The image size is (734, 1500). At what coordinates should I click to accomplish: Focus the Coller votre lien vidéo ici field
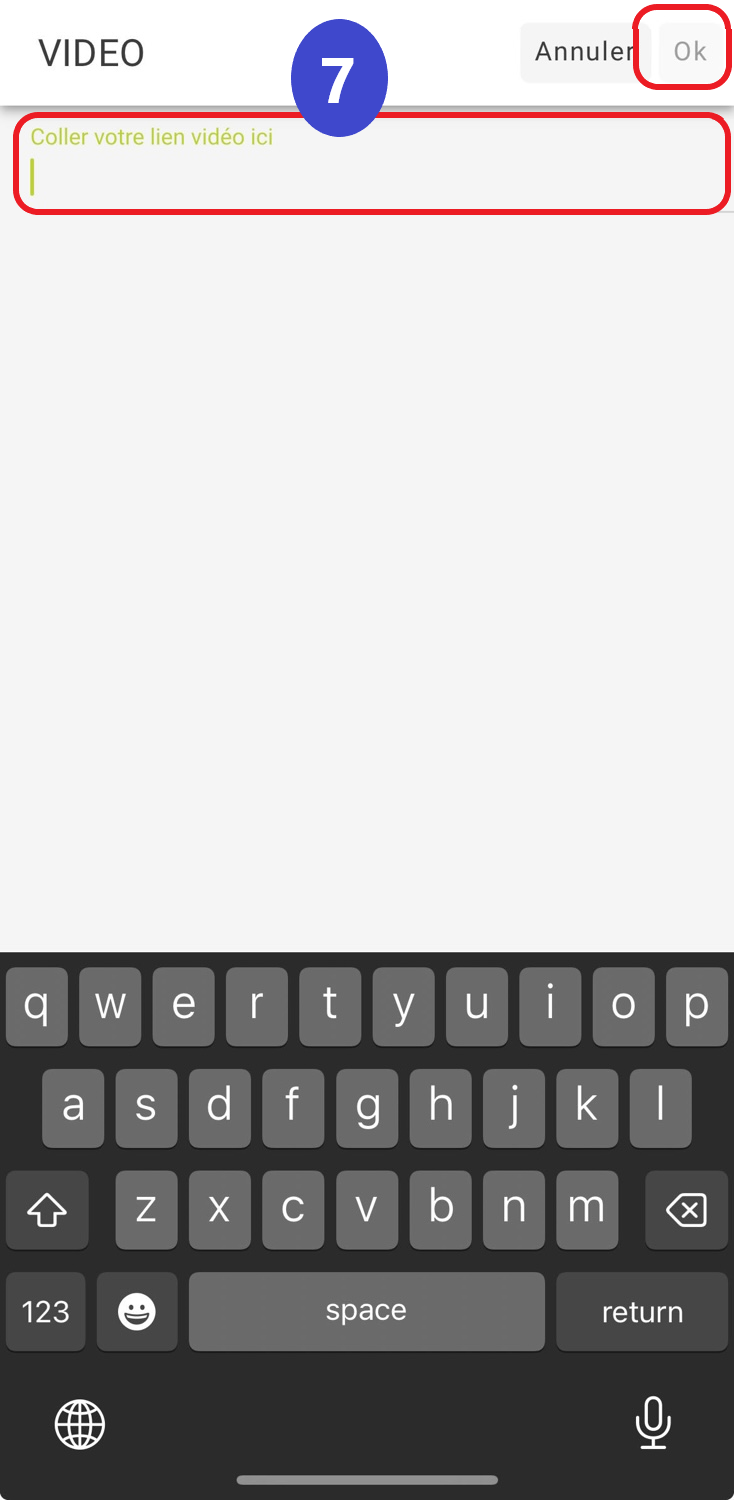371,164
